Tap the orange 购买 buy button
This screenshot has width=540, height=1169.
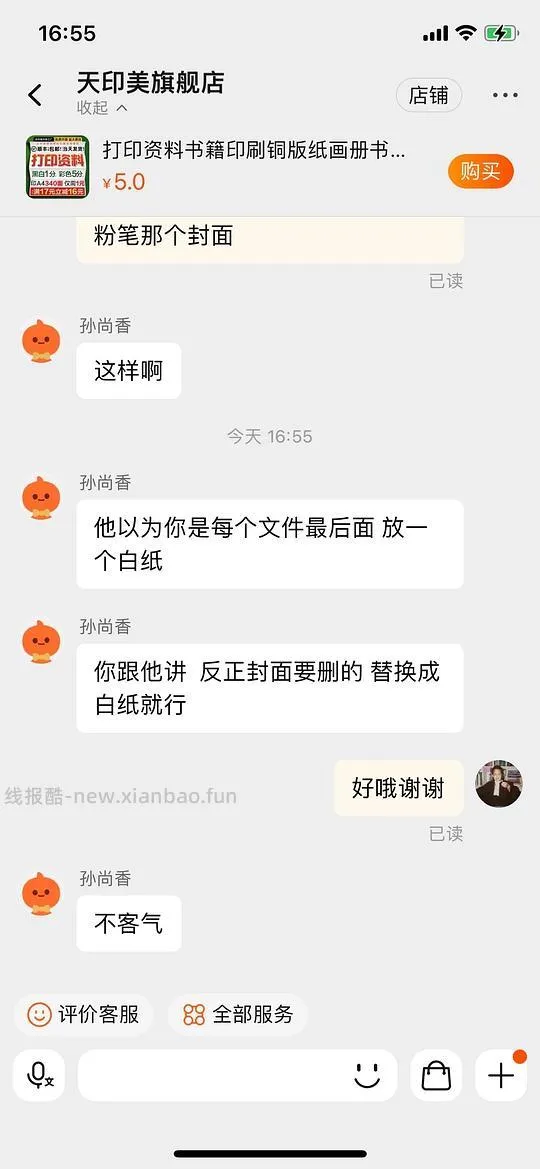(x=480, y=171)
